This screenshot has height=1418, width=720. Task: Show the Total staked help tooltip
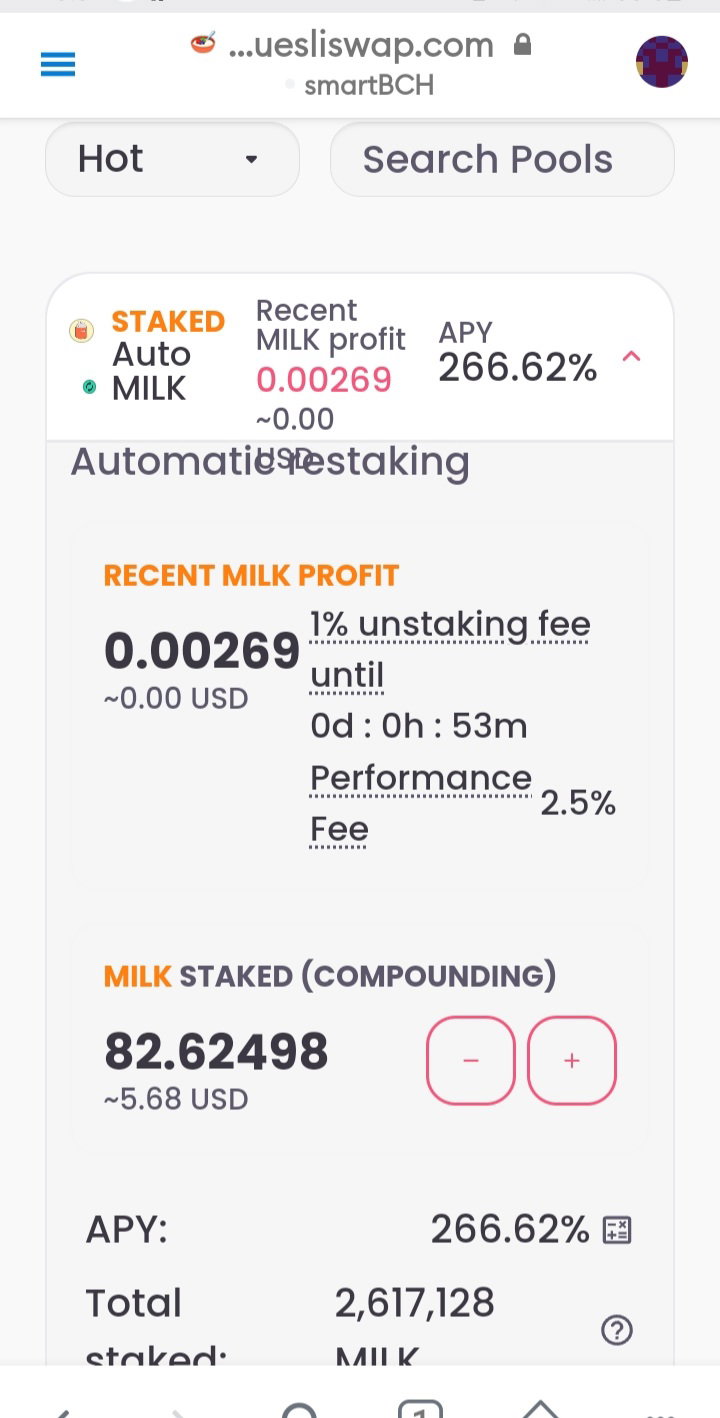[x=617, y=1330]
